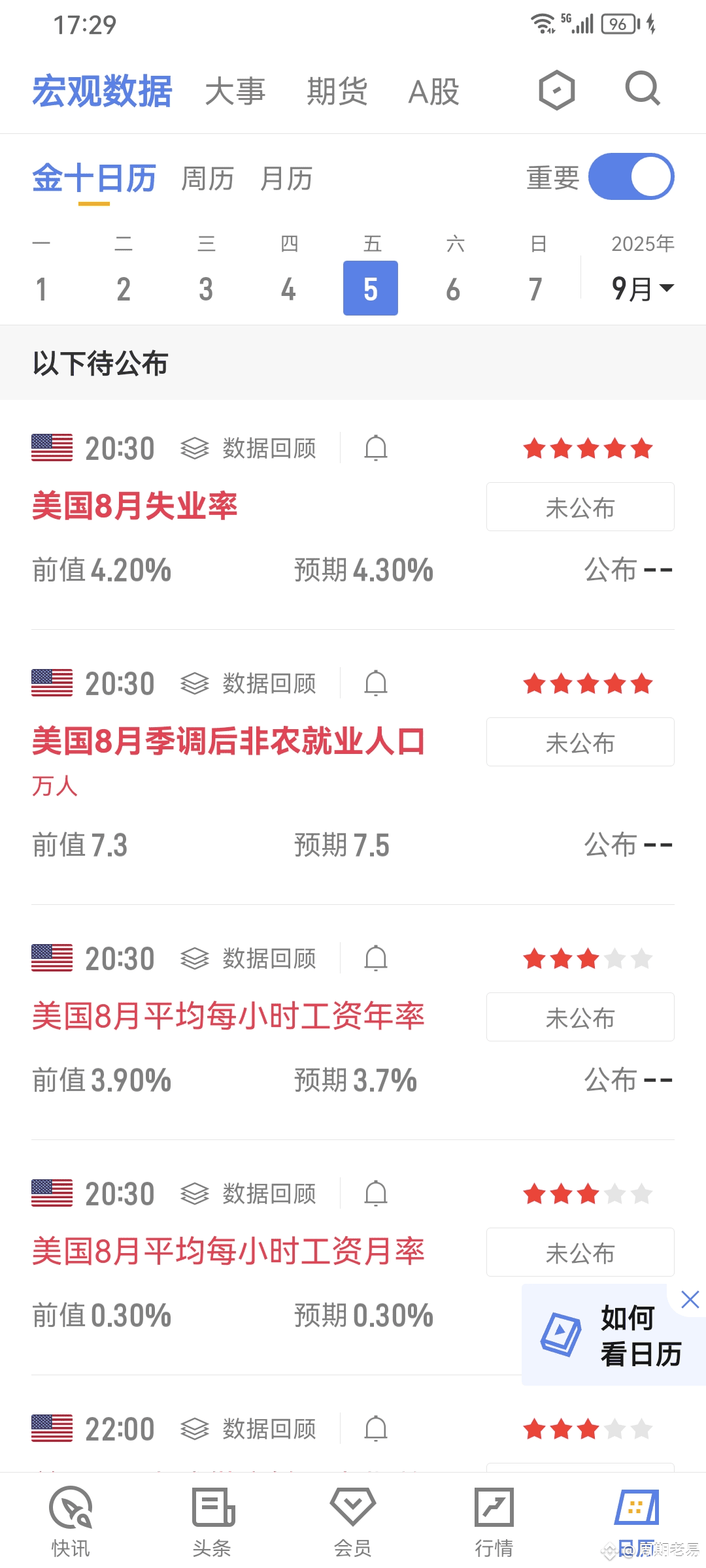Open the 如何看日历 guide
The height and width of the screenshot is (1568, 706).
click(612, 1335)
